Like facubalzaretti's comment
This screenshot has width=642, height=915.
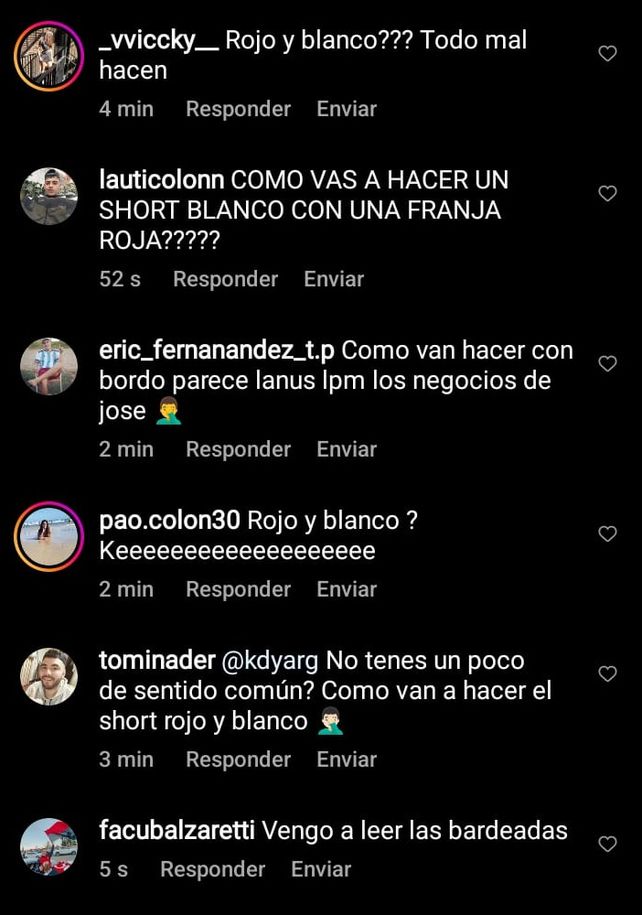(x=608, y=844)
